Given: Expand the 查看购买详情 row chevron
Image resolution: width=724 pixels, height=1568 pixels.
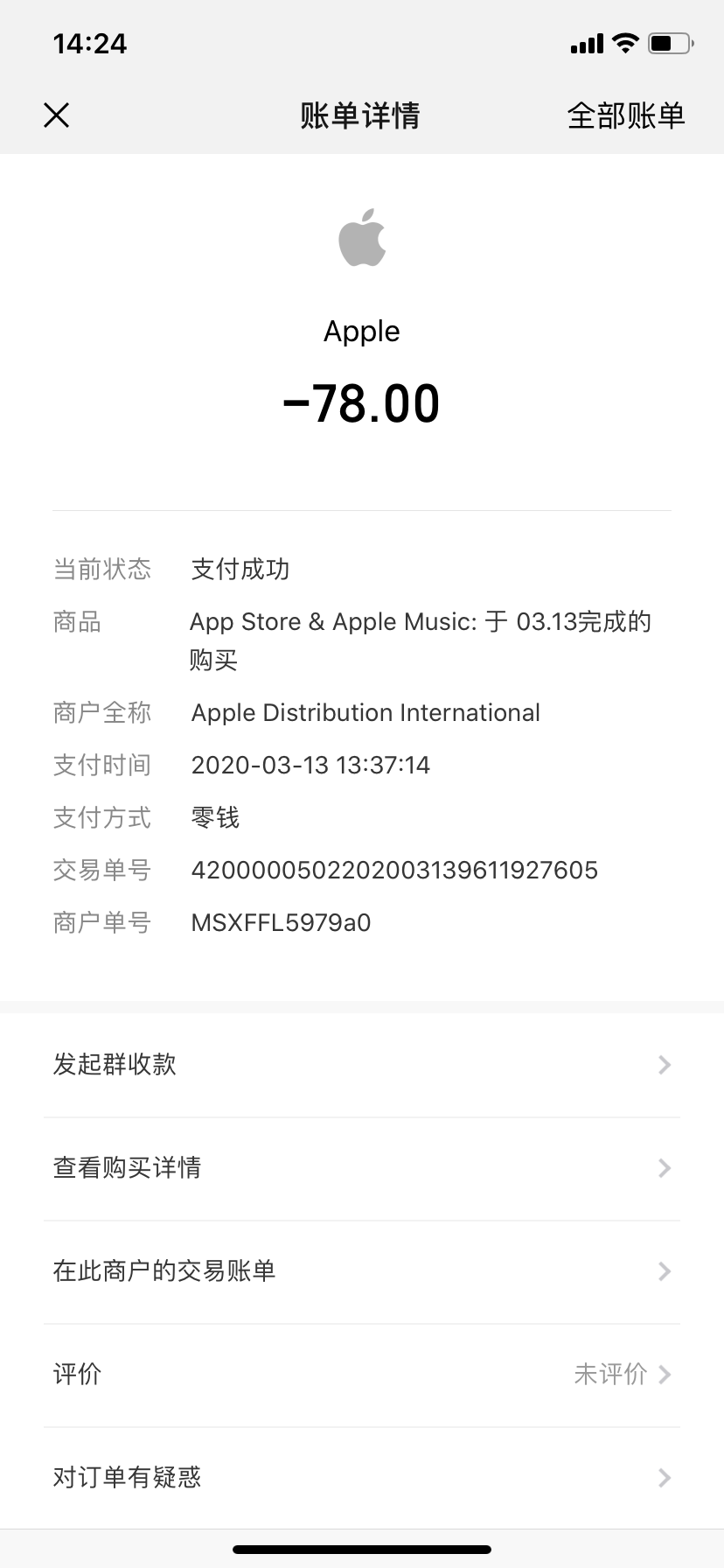Looking at the screenshot, I should pos(664,1167).
